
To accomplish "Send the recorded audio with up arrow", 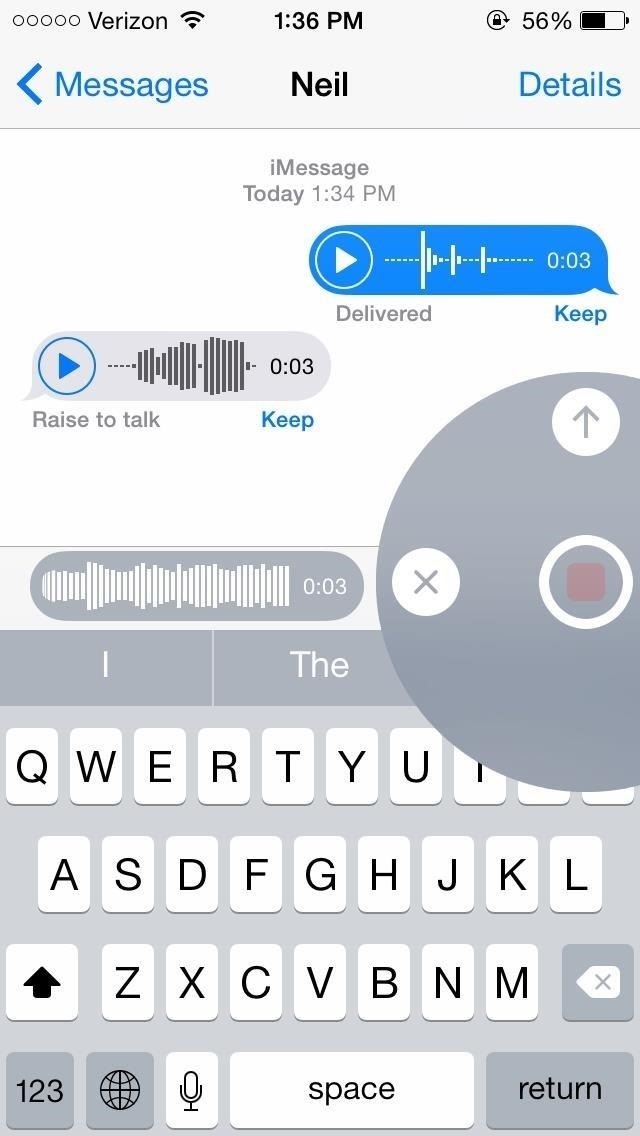I will (x=585, y=422).
